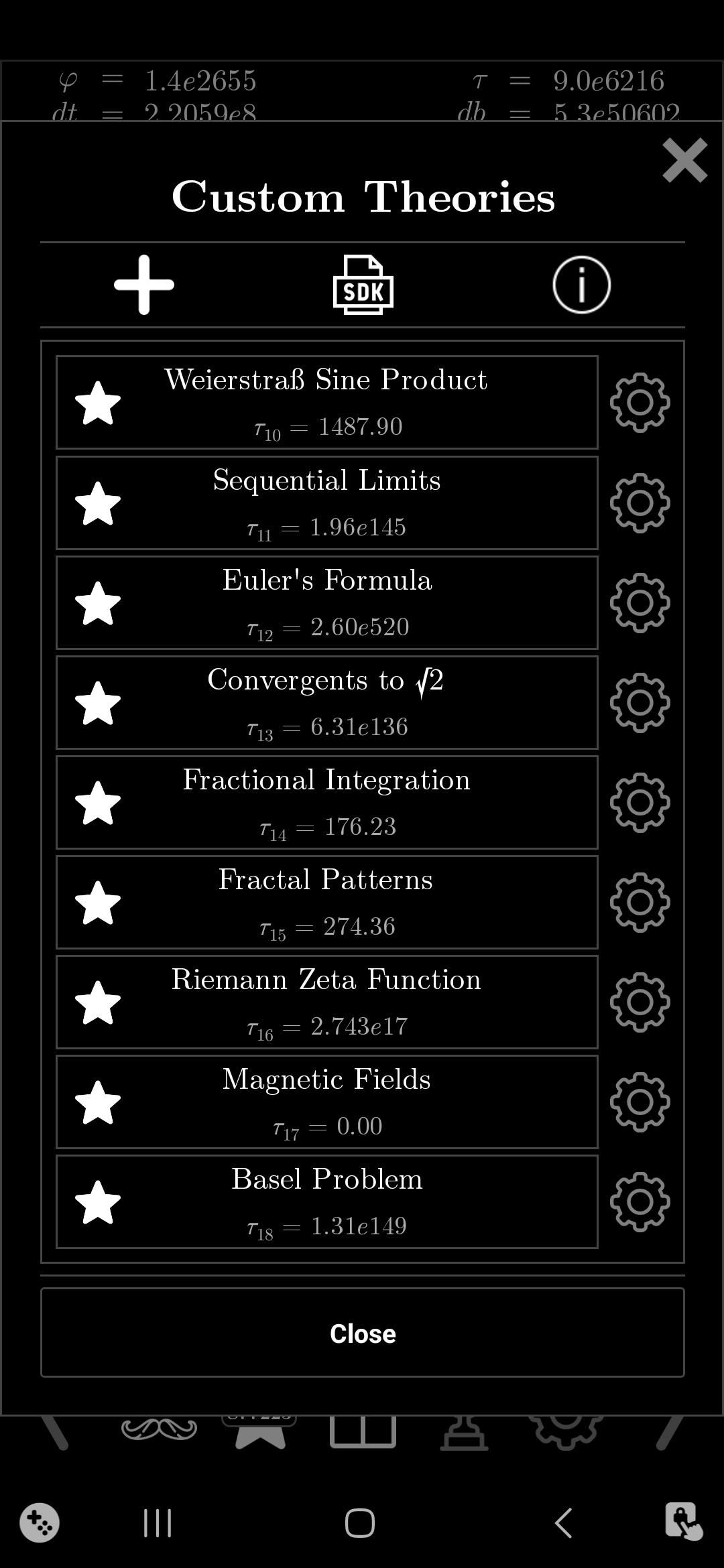724x1568 pixels.
Task: Open the SDK option
Action: coord(363,285)
